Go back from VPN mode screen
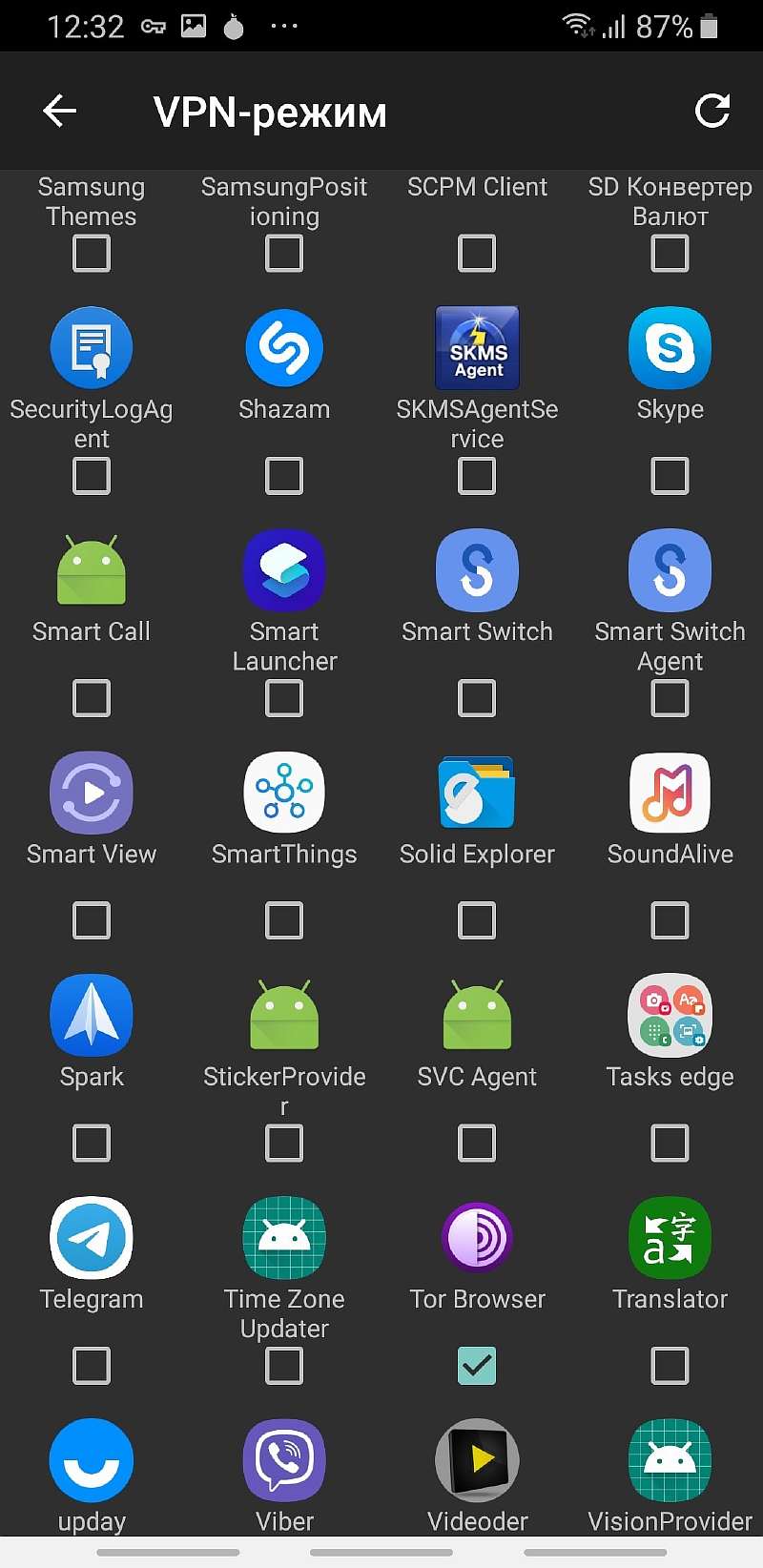The image size is (763, 1568). tap(60, 112)
